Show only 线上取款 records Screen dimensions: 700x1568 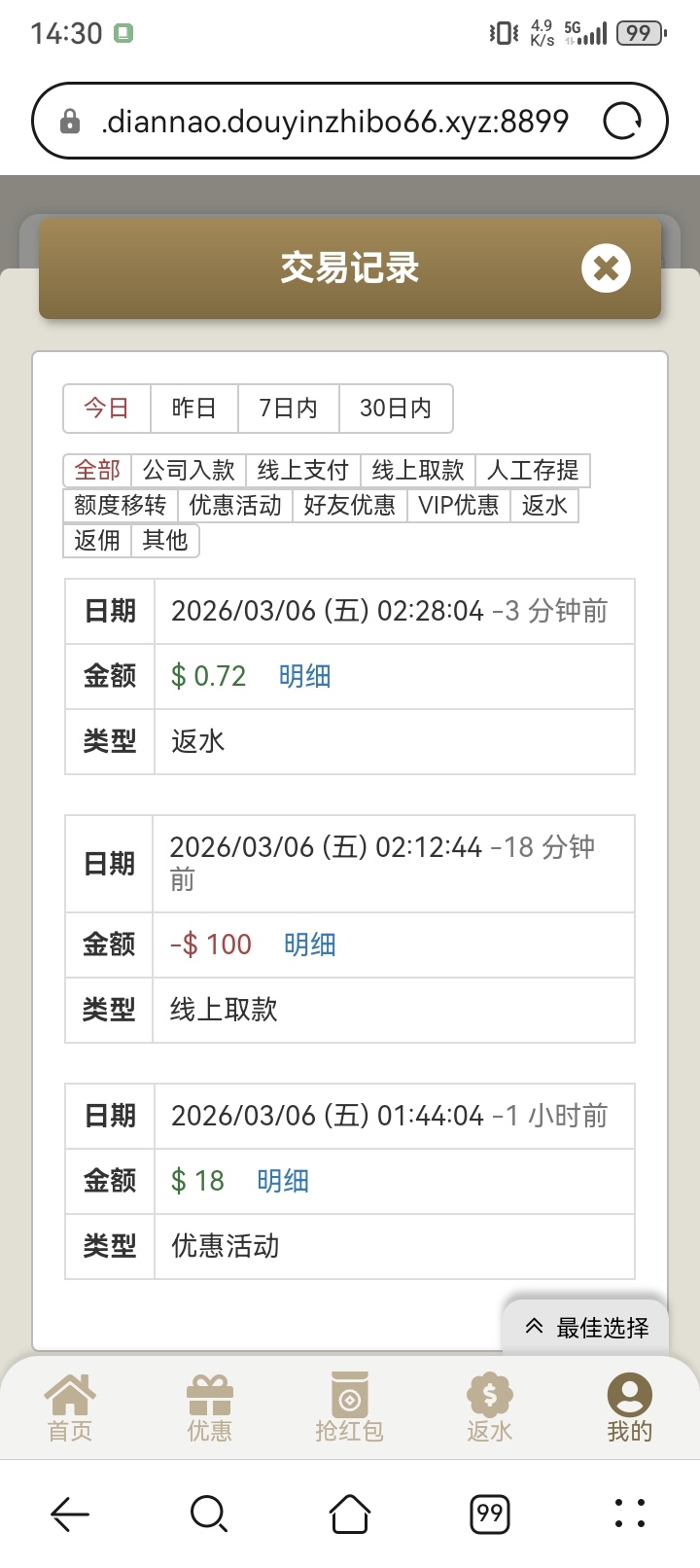(418, 471)
